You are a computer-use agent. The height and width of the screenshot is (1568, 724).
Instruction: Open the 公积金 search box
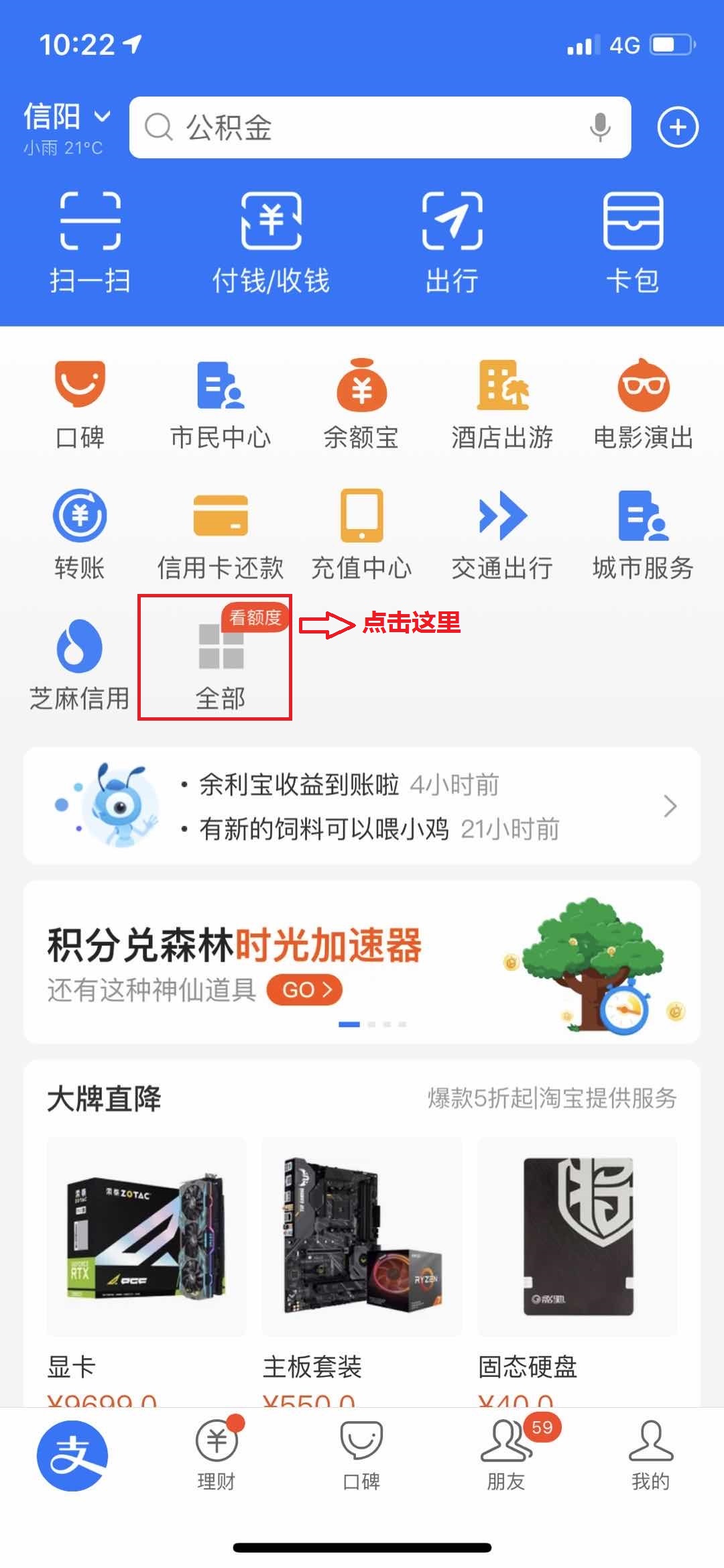click(x=362, y=127)
